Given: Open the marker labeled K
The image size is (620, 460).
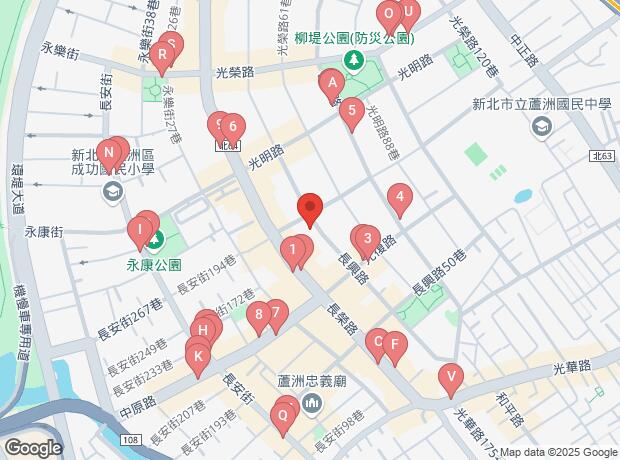Looking at the screenshot, I should (199, 356).
